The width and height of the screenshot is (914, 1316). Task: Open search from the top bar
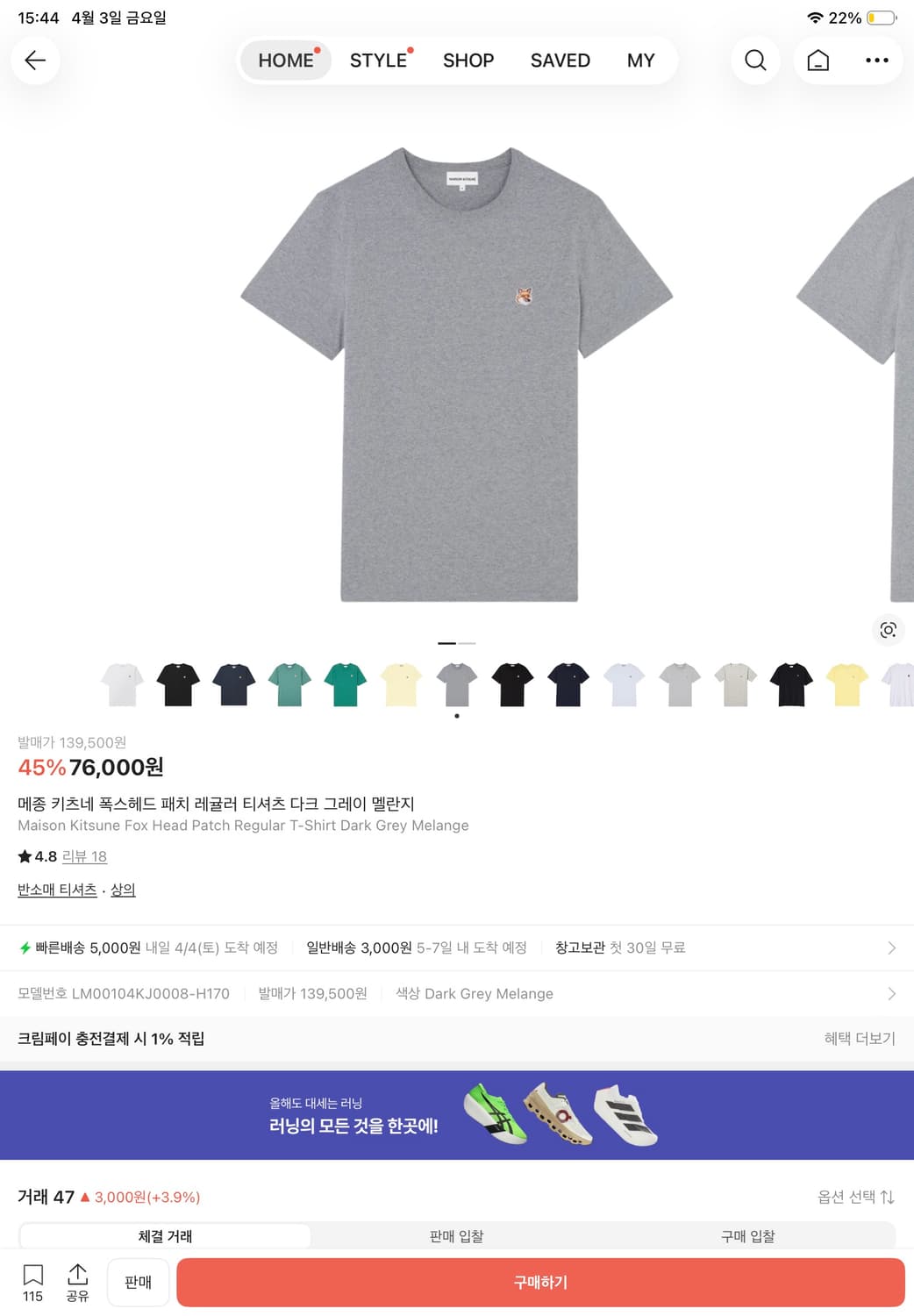(x=754, y=60)
